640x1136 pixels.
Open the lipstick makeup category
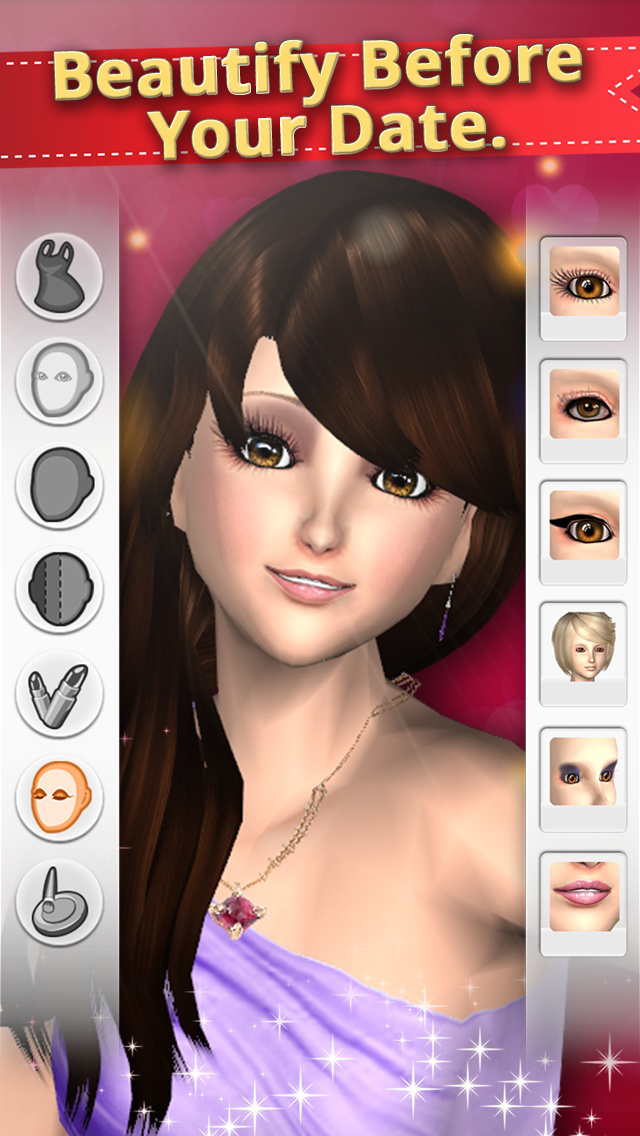(x=59, y=694)
